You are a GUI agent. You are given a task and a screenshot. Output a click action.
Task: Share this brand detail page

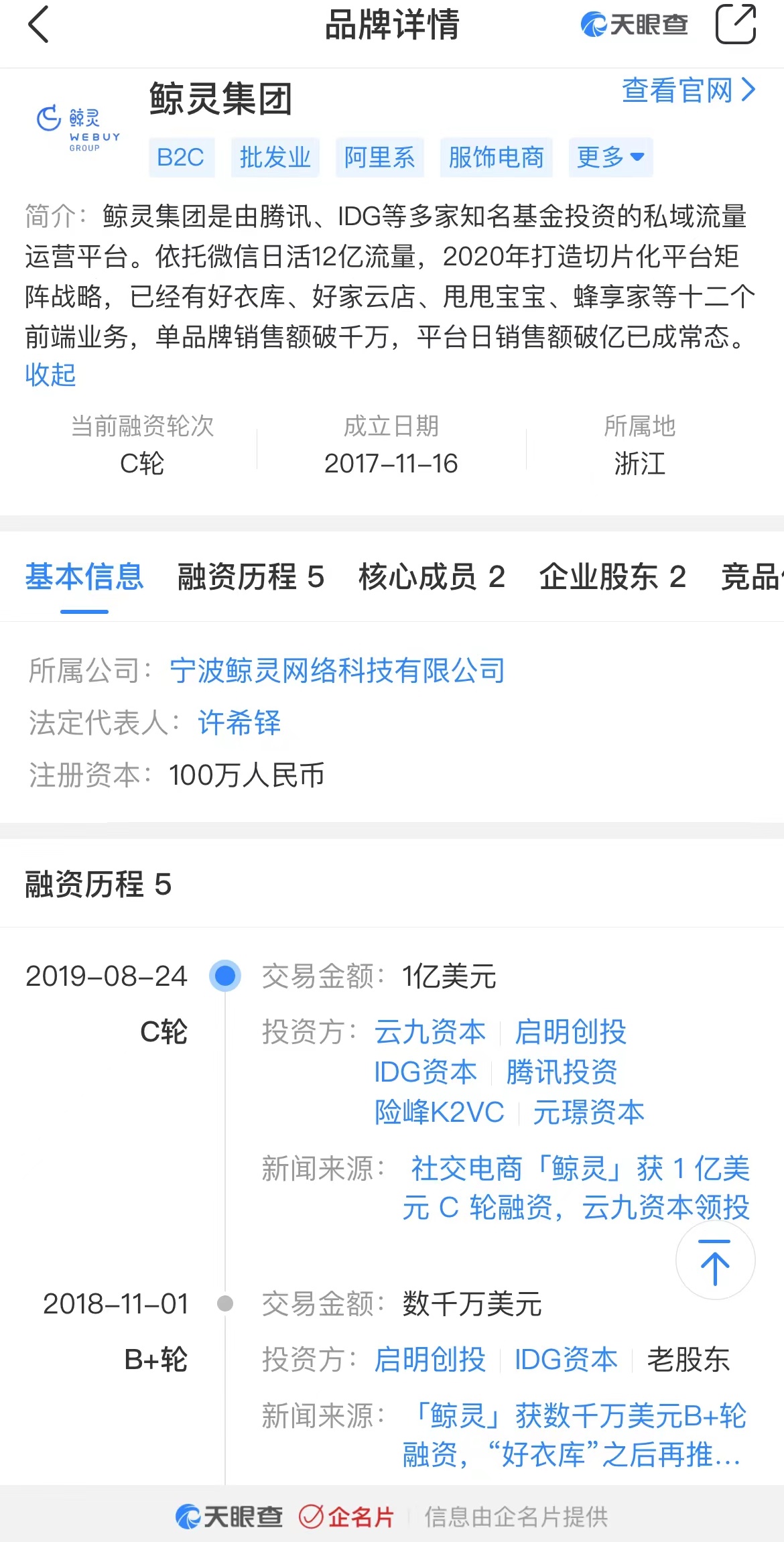pos(735,25)
